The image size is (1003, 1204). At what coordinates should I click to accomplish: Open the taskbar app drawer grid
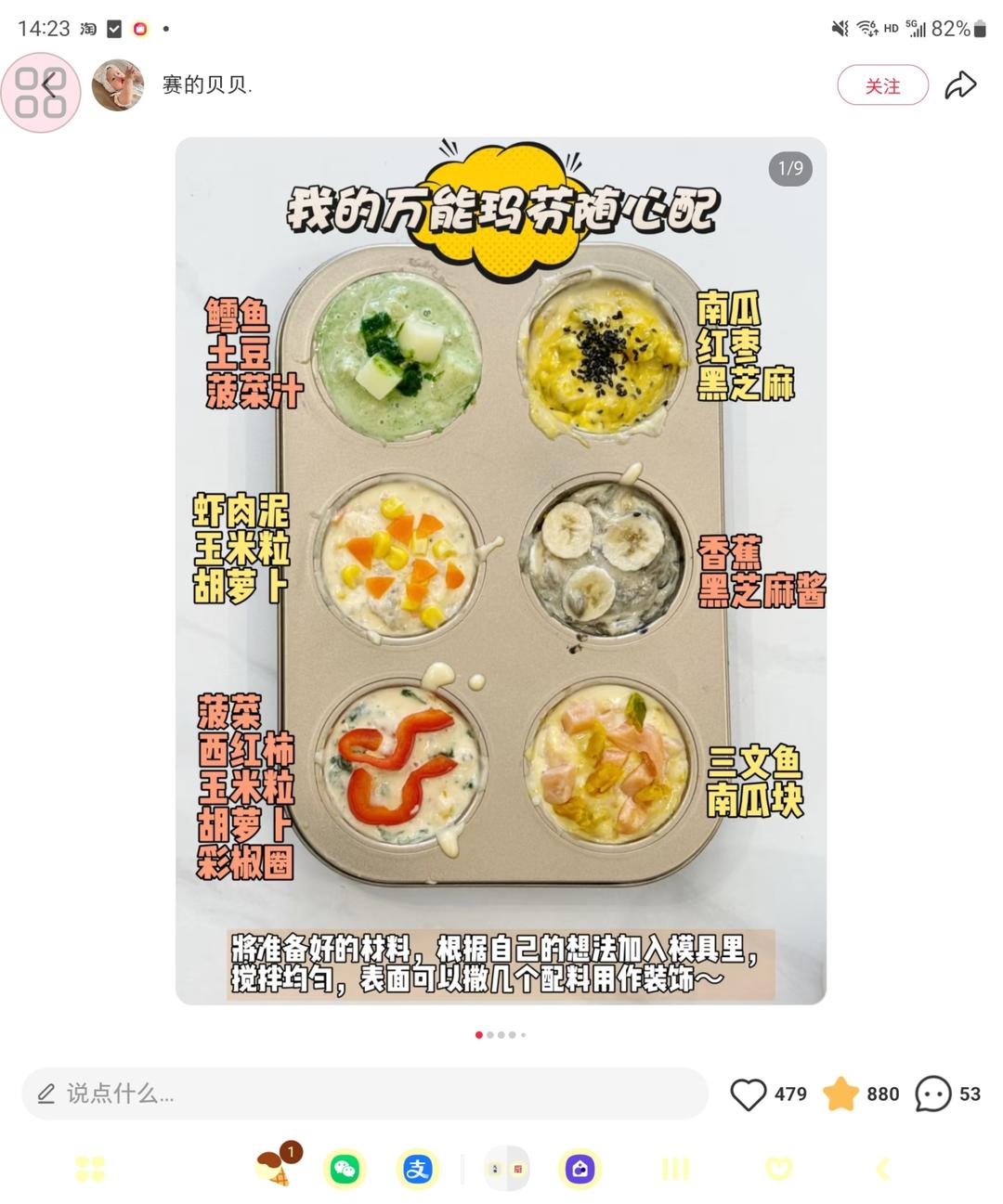pos(90,1169)
